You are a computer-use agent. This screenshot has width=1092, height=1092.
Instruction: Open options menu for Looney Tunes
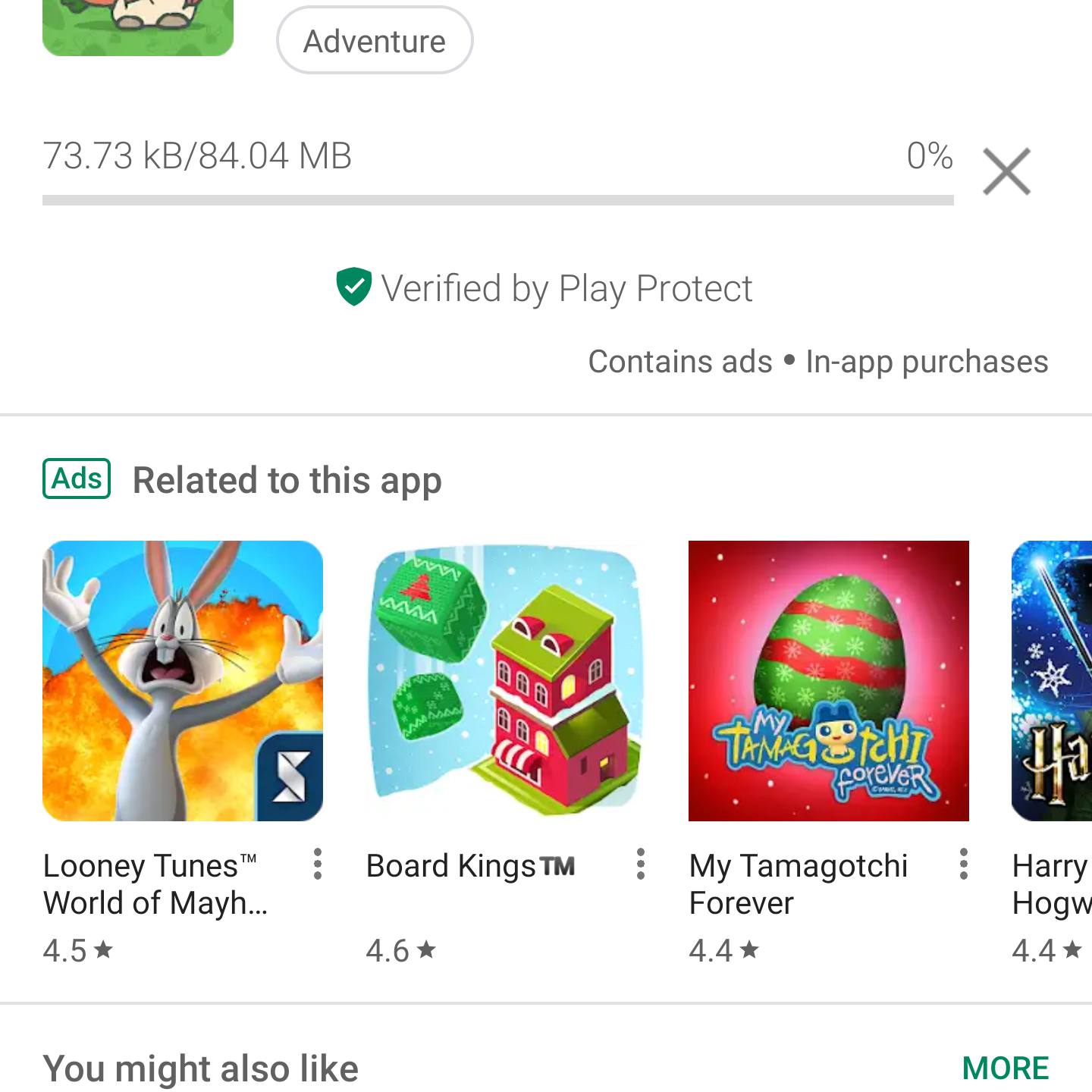318,864
